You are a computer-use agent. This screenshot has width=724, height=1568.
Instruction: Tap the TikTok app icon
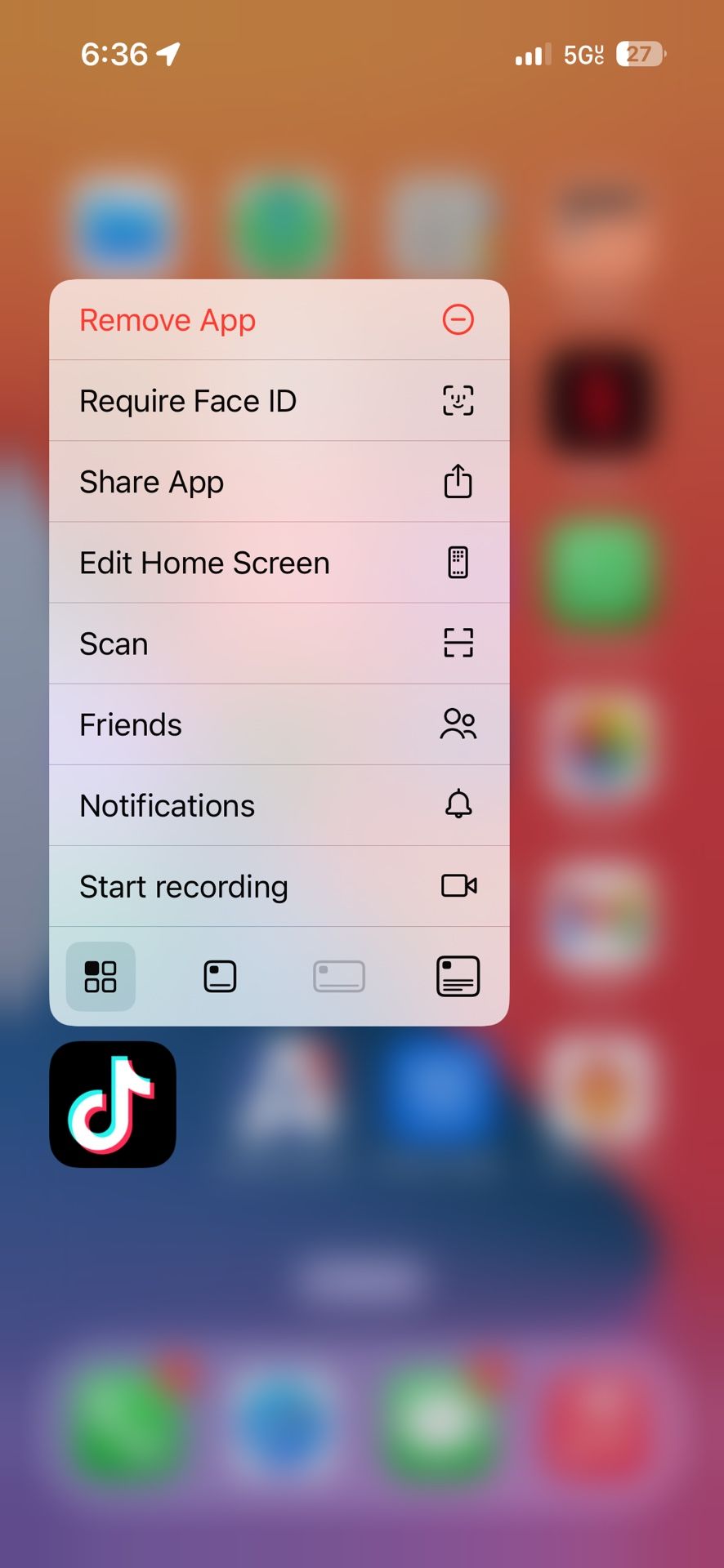click(113, 1104)
